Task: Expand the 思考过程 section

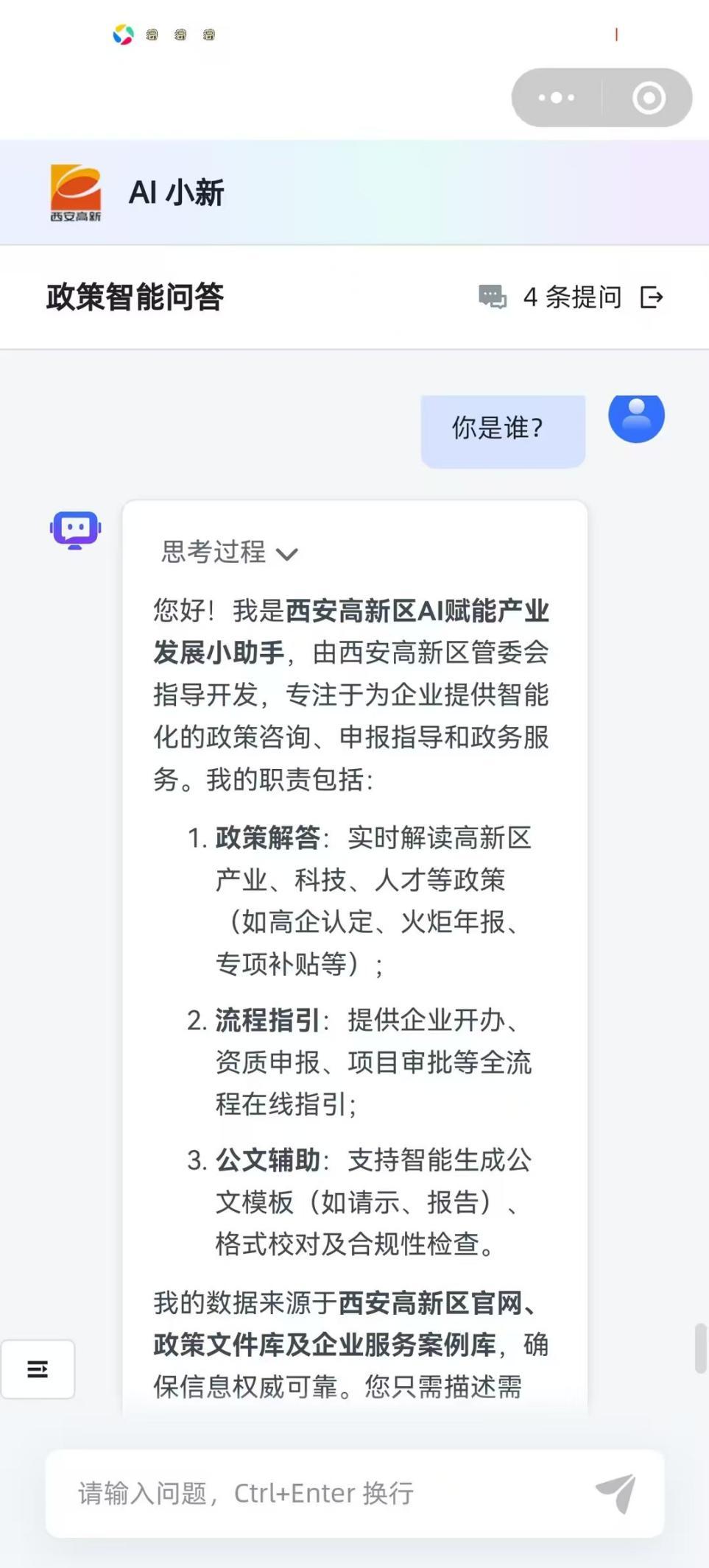Action: click(228, 552)
